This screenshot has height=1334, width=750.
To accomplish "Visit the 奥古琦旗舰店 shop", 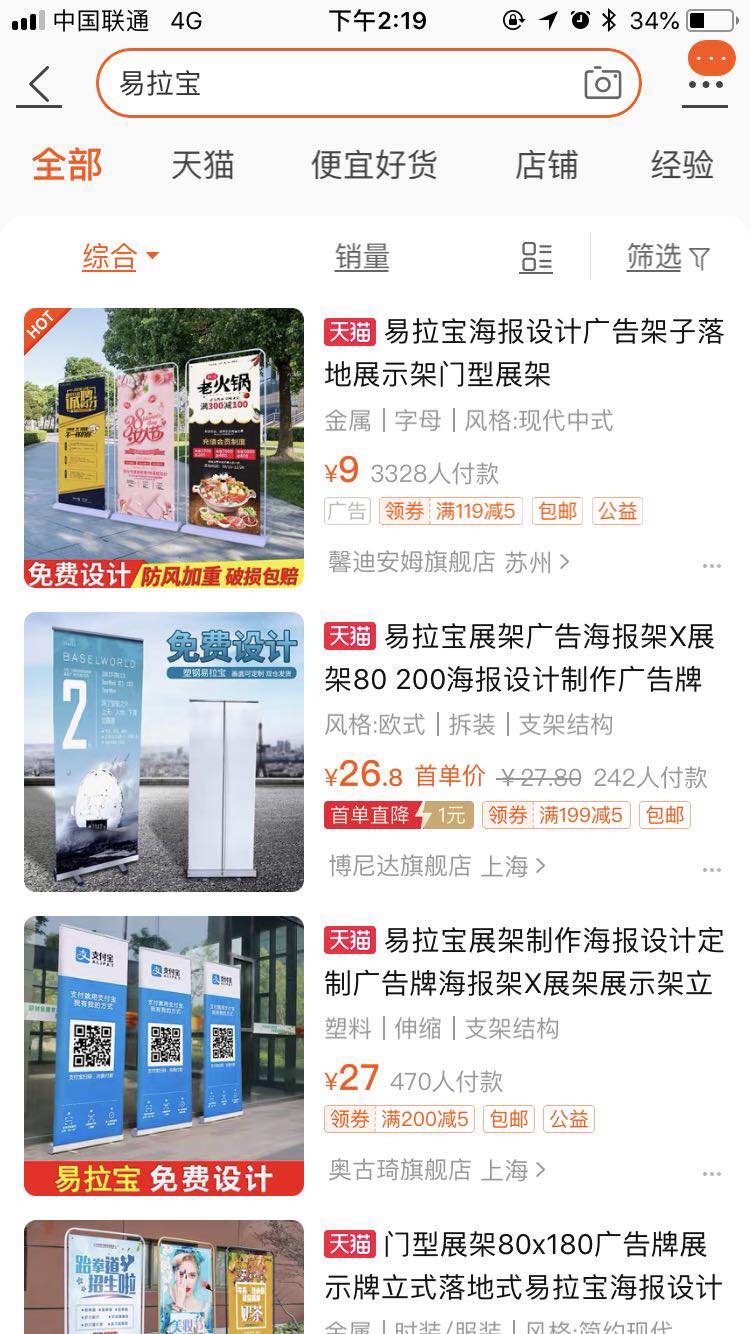I will (x=437, y=1170).
